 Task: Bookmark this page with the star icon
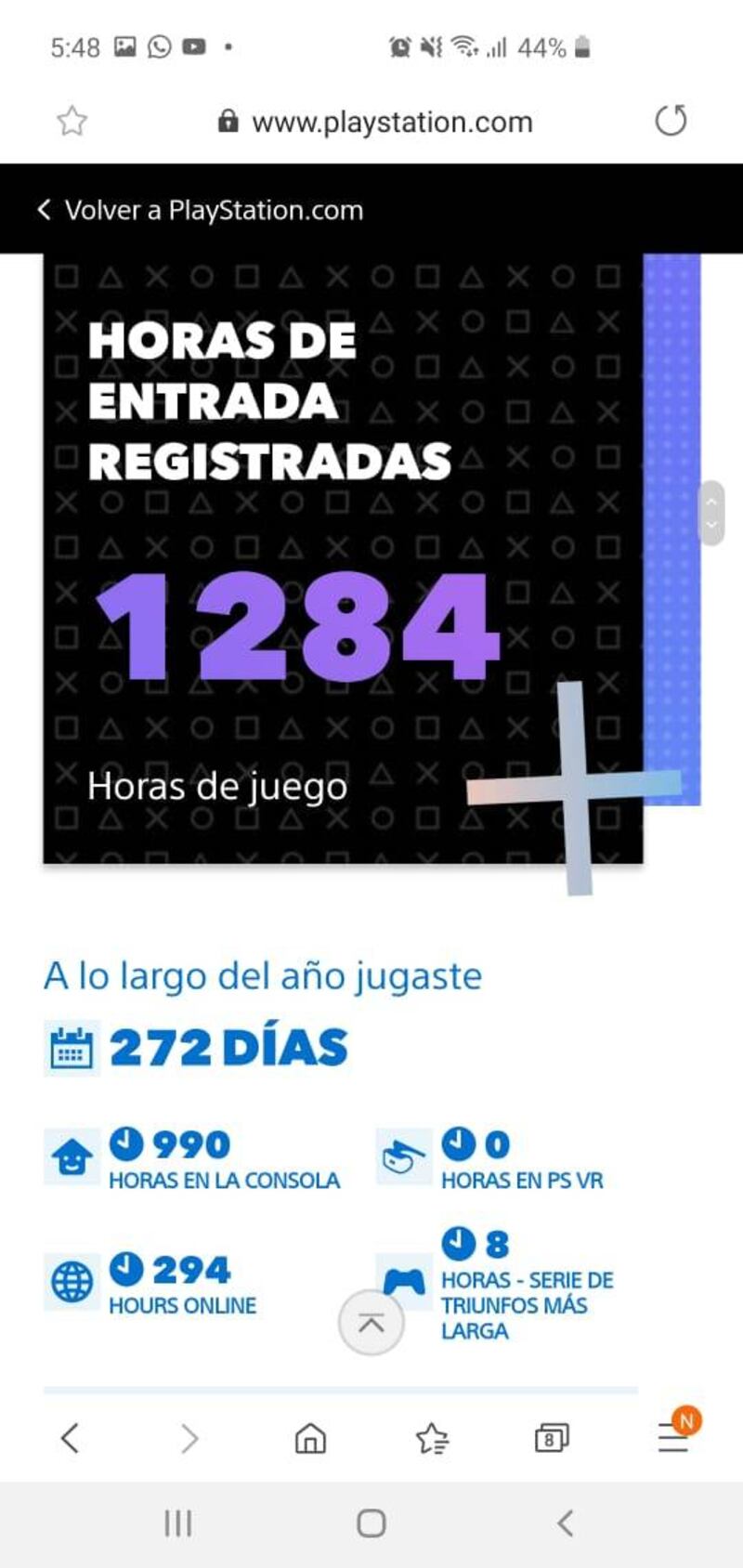pyautogui.click(x=72, y=121)
